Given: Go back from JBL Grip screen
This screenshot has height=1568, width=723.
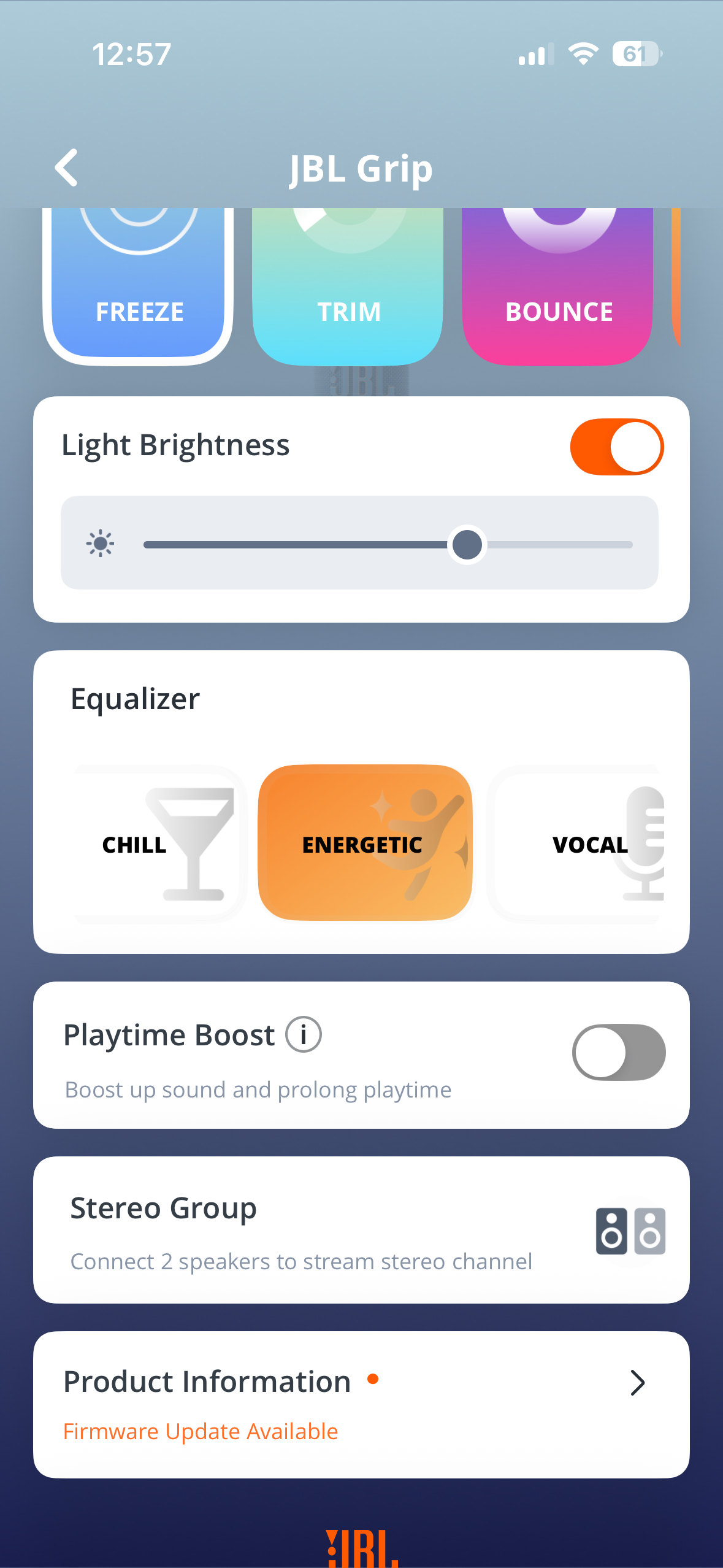Looking at the screenshot, I should [66, 167].
